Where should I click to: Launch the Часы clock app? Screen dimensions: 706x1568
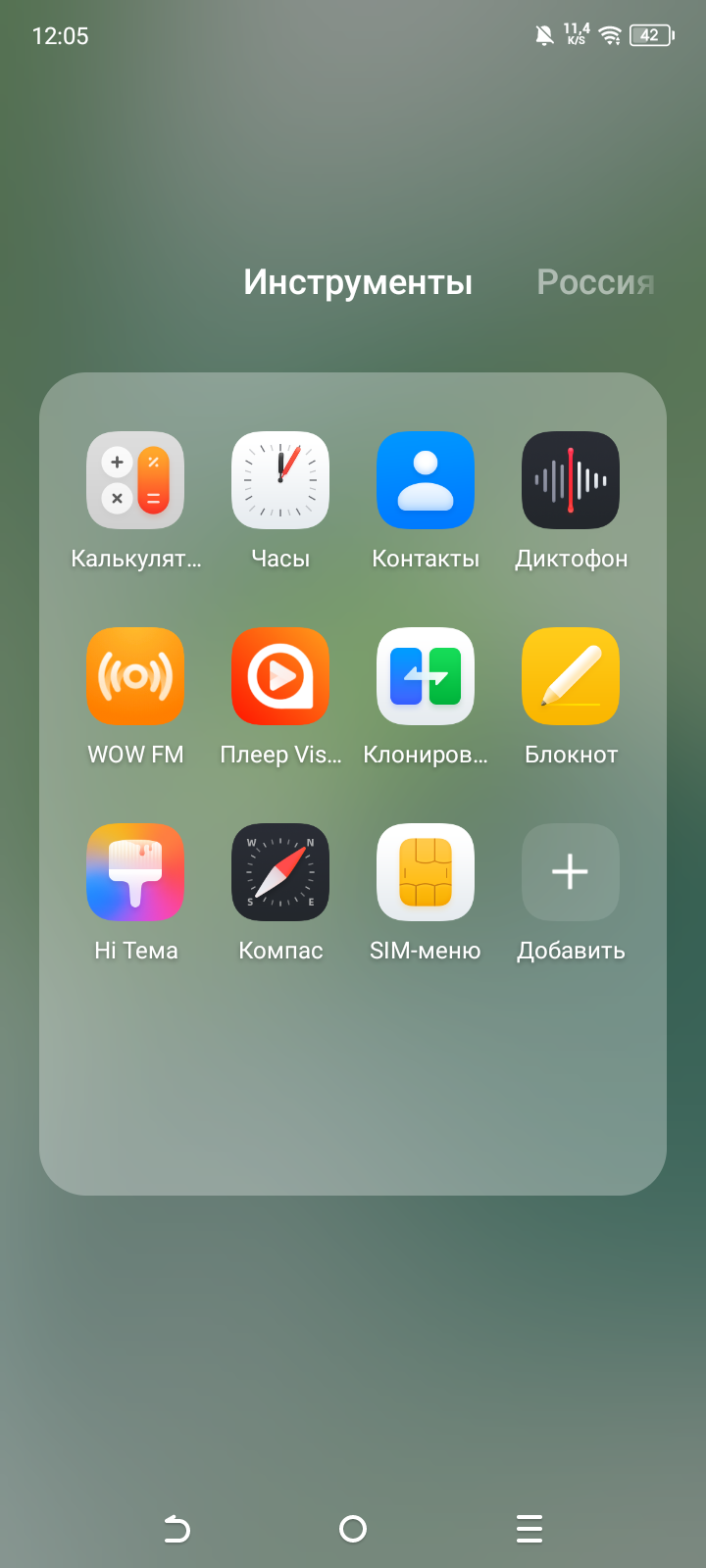pos(280,480)
